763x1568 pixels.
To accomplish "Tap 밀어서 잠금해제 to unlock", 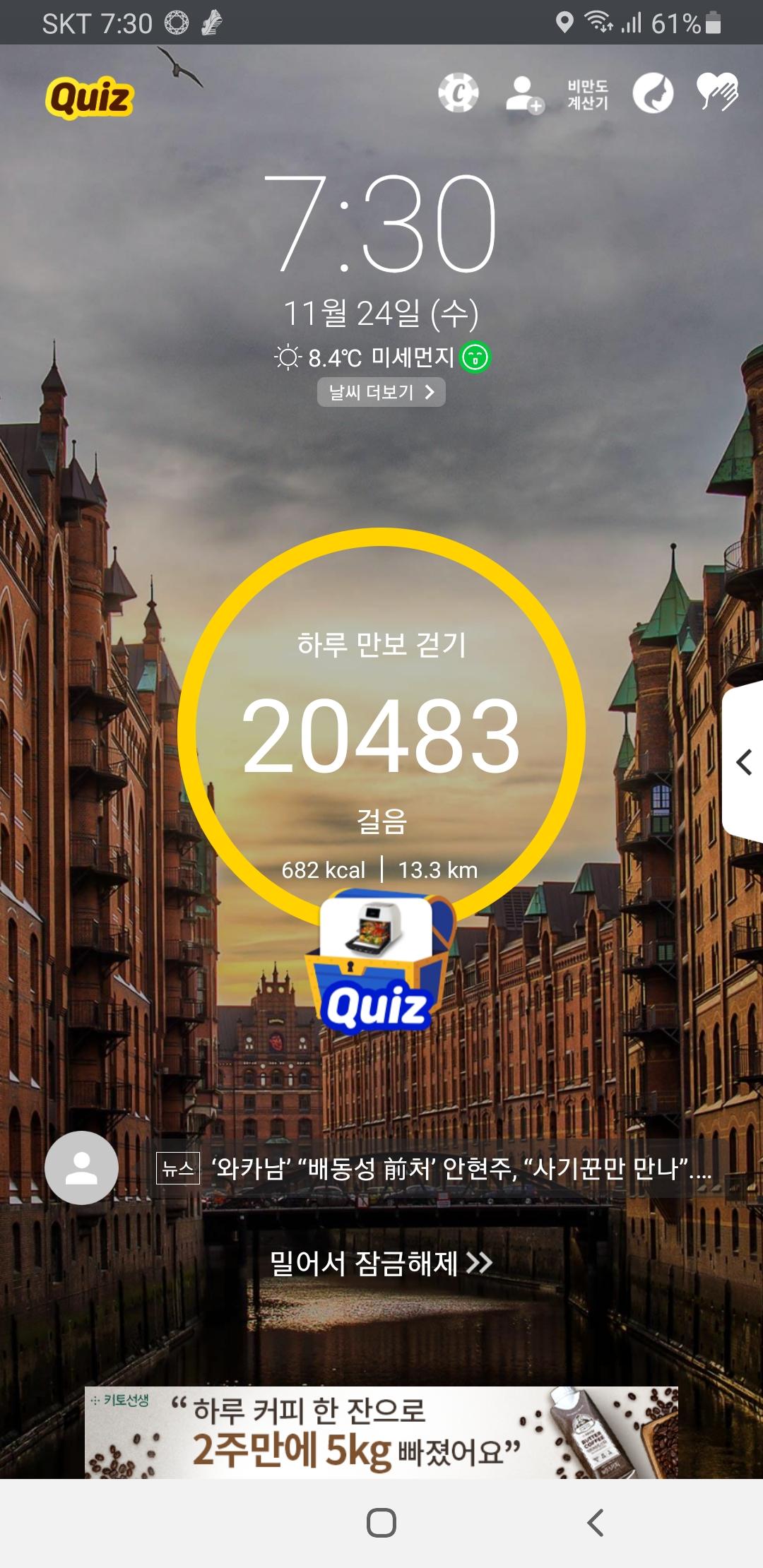I will pos(381,1263).
